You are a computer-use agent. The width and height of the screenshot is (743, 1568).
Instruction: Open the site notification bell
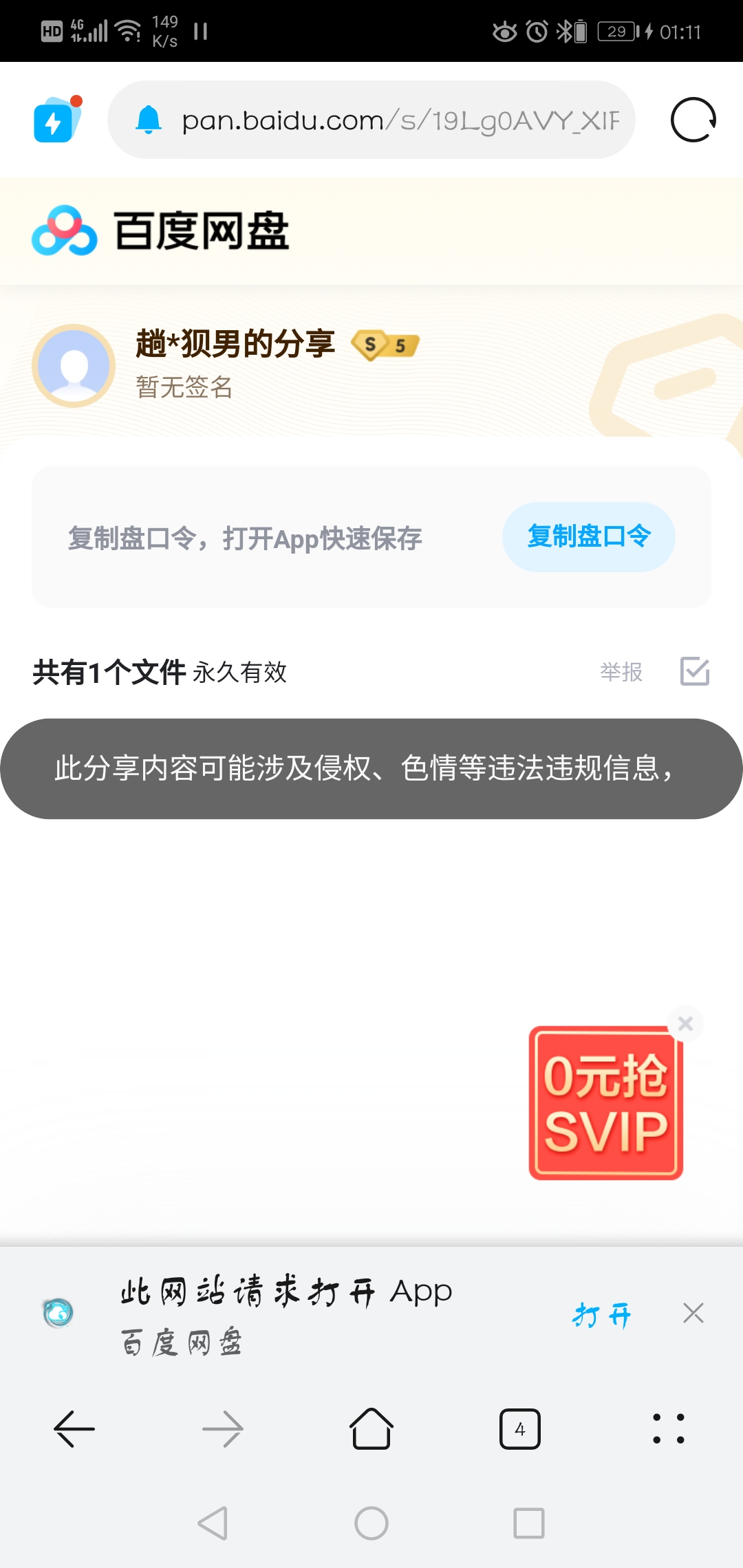[x=148, y=120]
